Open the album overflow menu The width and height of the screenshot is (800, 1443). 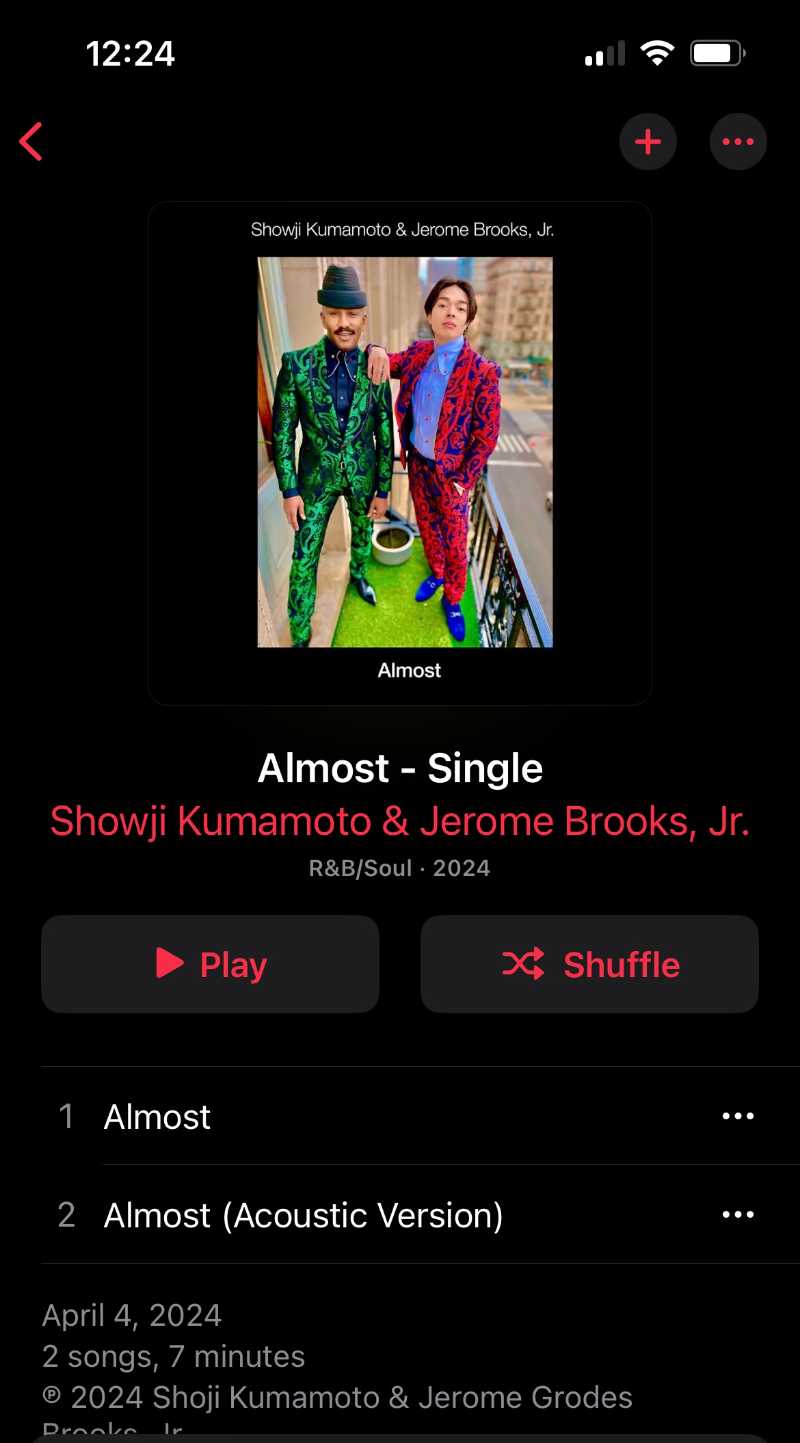coord(738,142)
